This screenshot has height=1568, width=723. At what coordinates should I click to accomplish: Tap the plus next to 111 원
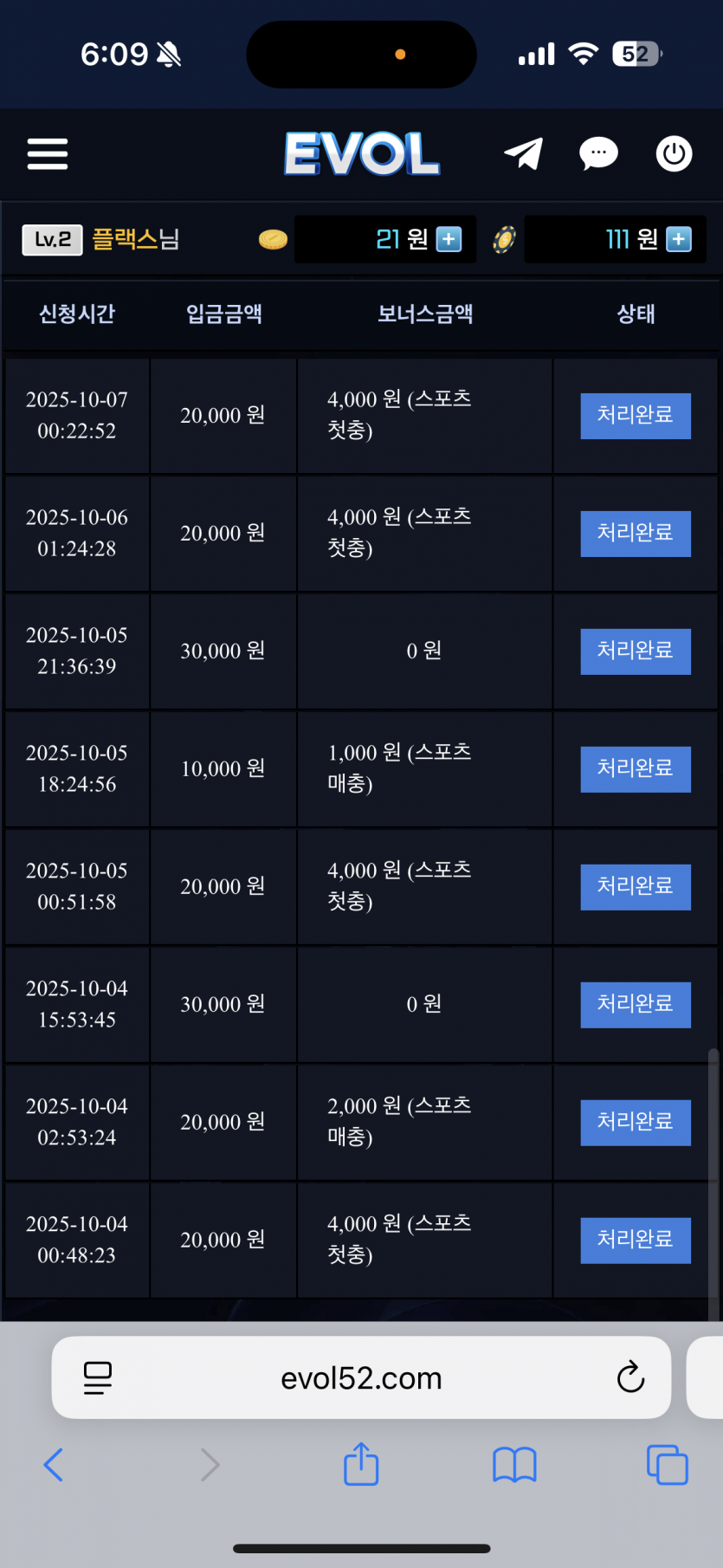[679, 239]
